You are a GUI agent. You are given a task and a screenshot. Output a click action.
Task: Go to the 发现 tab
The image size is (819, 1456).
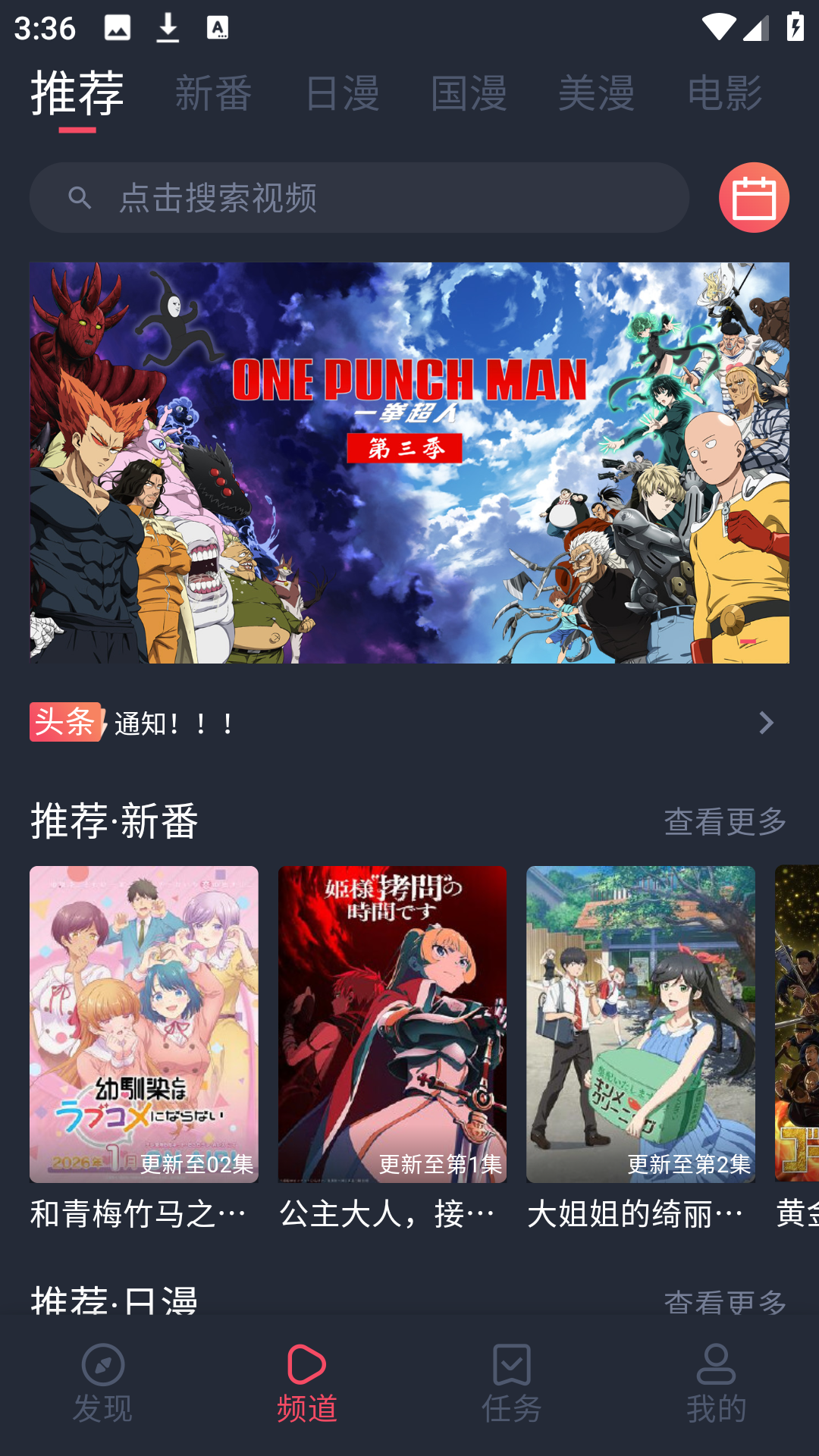click(x=102, y=1383)
